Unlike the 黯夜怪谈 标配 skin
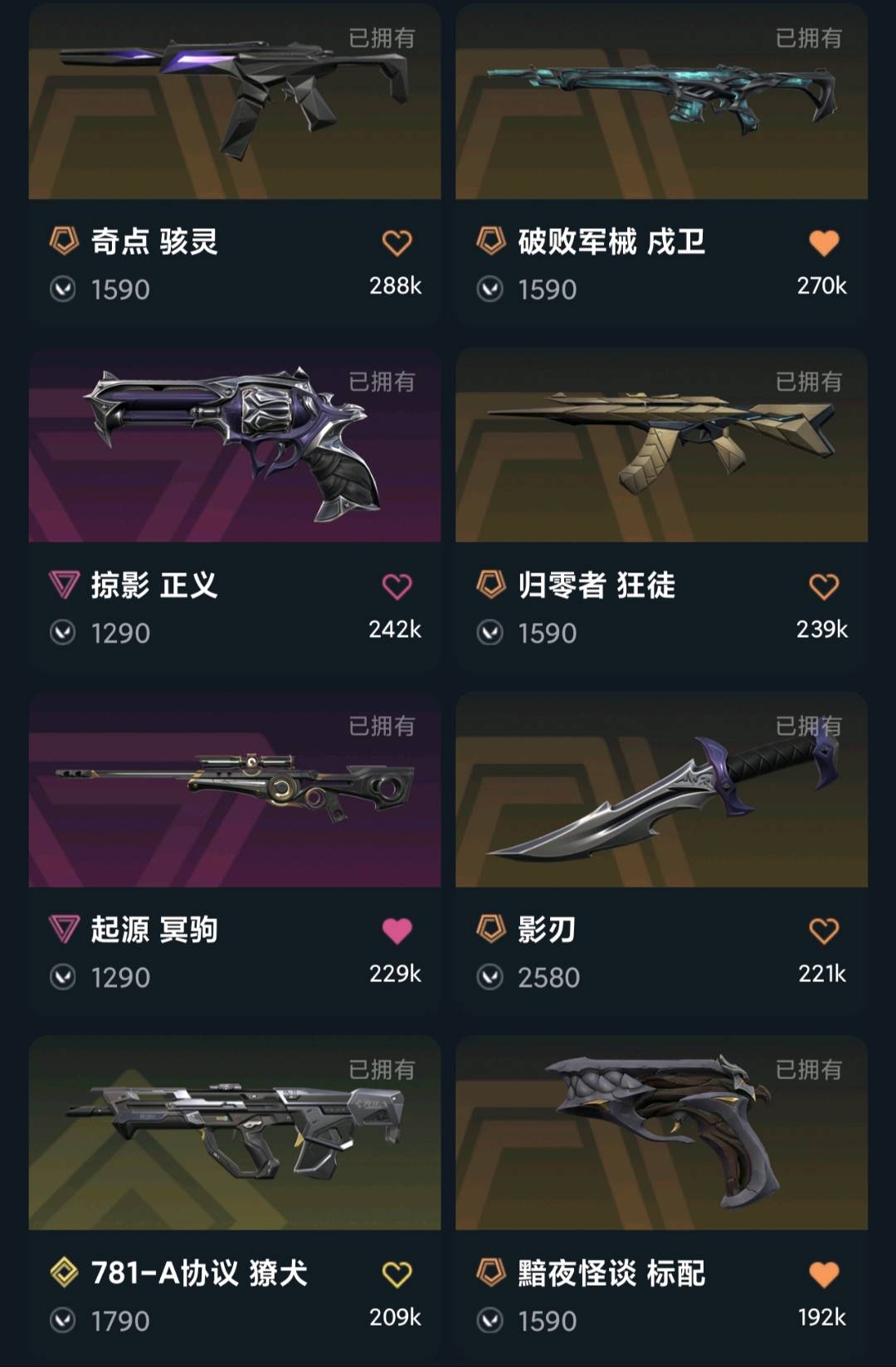Image resolution: width=896 pixels, height=1367 pixels. 824,1274
